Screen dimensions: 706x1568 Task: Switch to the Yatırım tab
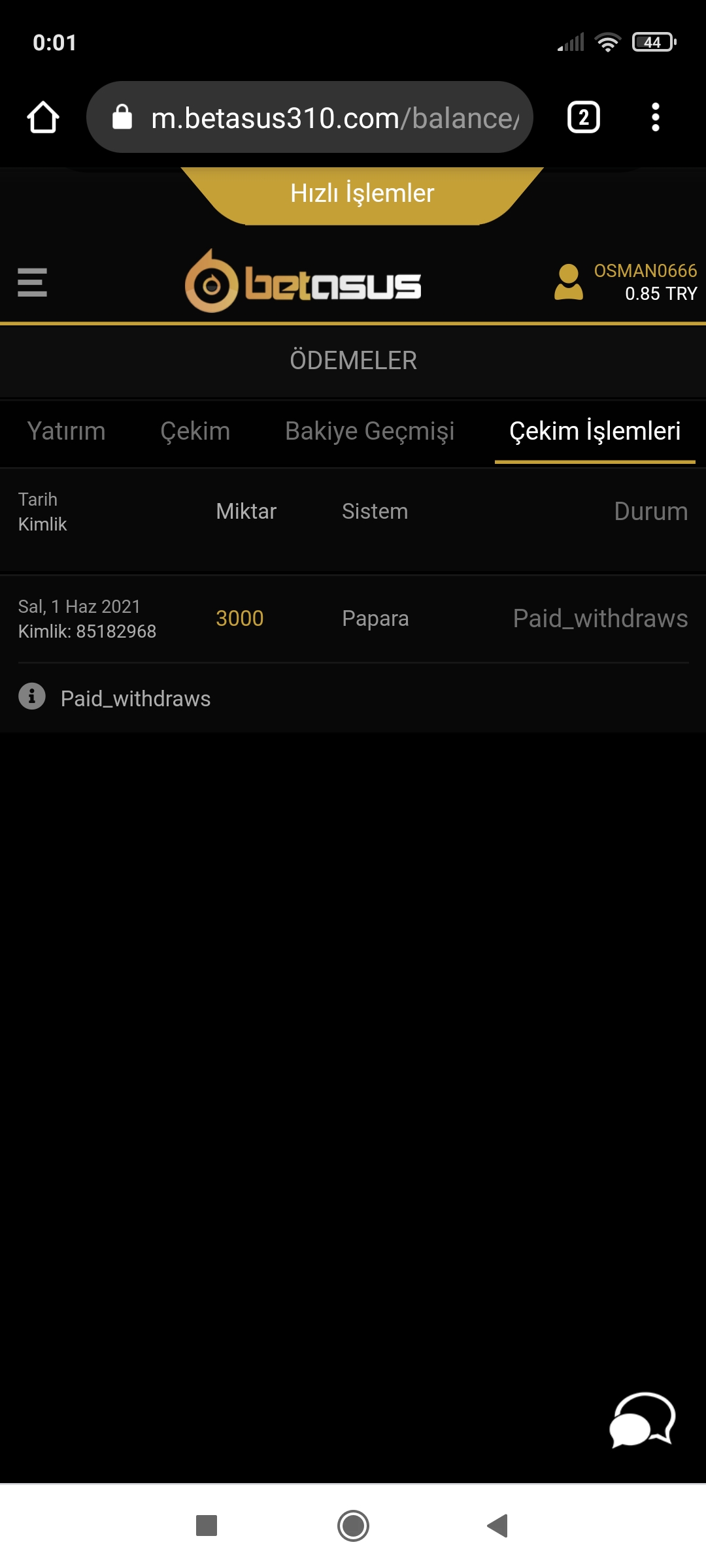pyautogui.click(x=66, y=431)
